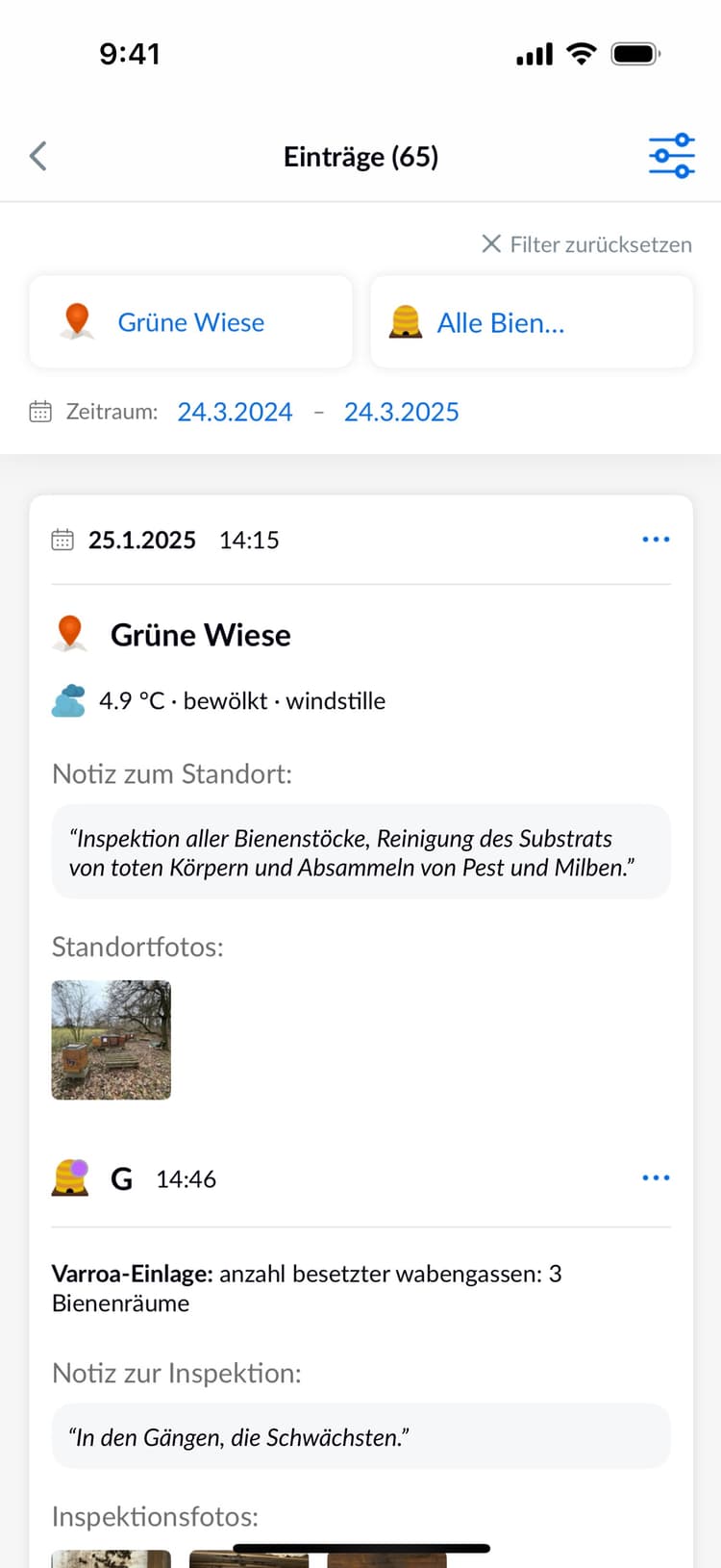This screenshot has width=721, height=1568.
Task: Change start date 24.3.2024
Action: tap(235, 412)
